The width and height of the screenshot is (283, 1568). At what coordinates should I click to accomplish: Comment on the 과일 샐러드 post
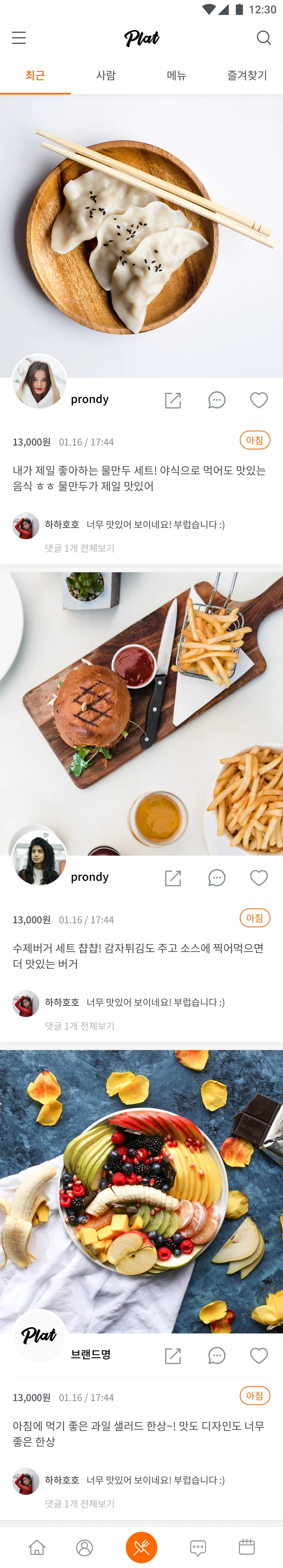pyautogui.click(x=217, y=1356)
